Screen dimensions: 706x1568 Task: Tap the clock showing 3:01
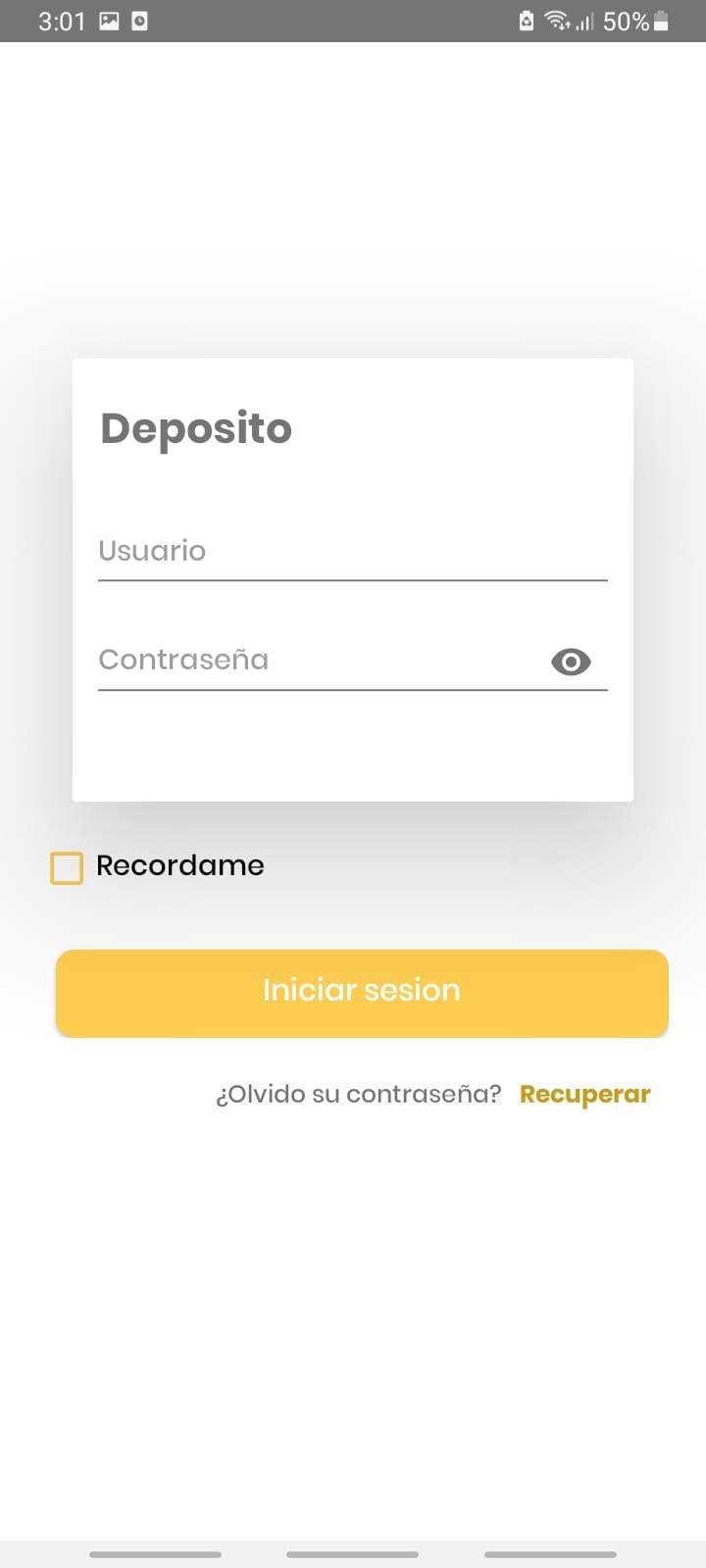pyautogui.click(x=61, y=21)
